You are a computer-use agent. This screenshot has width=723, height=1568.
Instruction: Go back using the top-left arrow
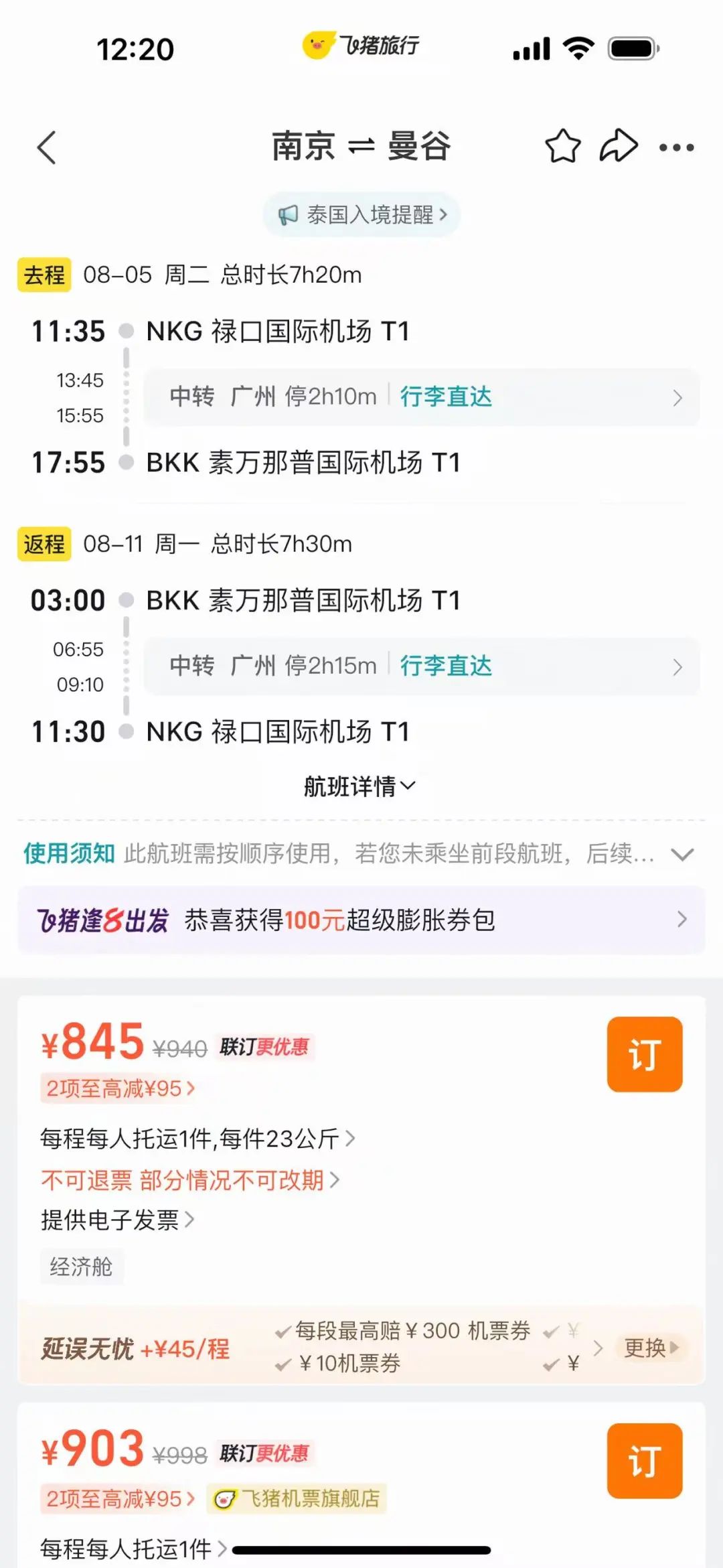point(46,147)
